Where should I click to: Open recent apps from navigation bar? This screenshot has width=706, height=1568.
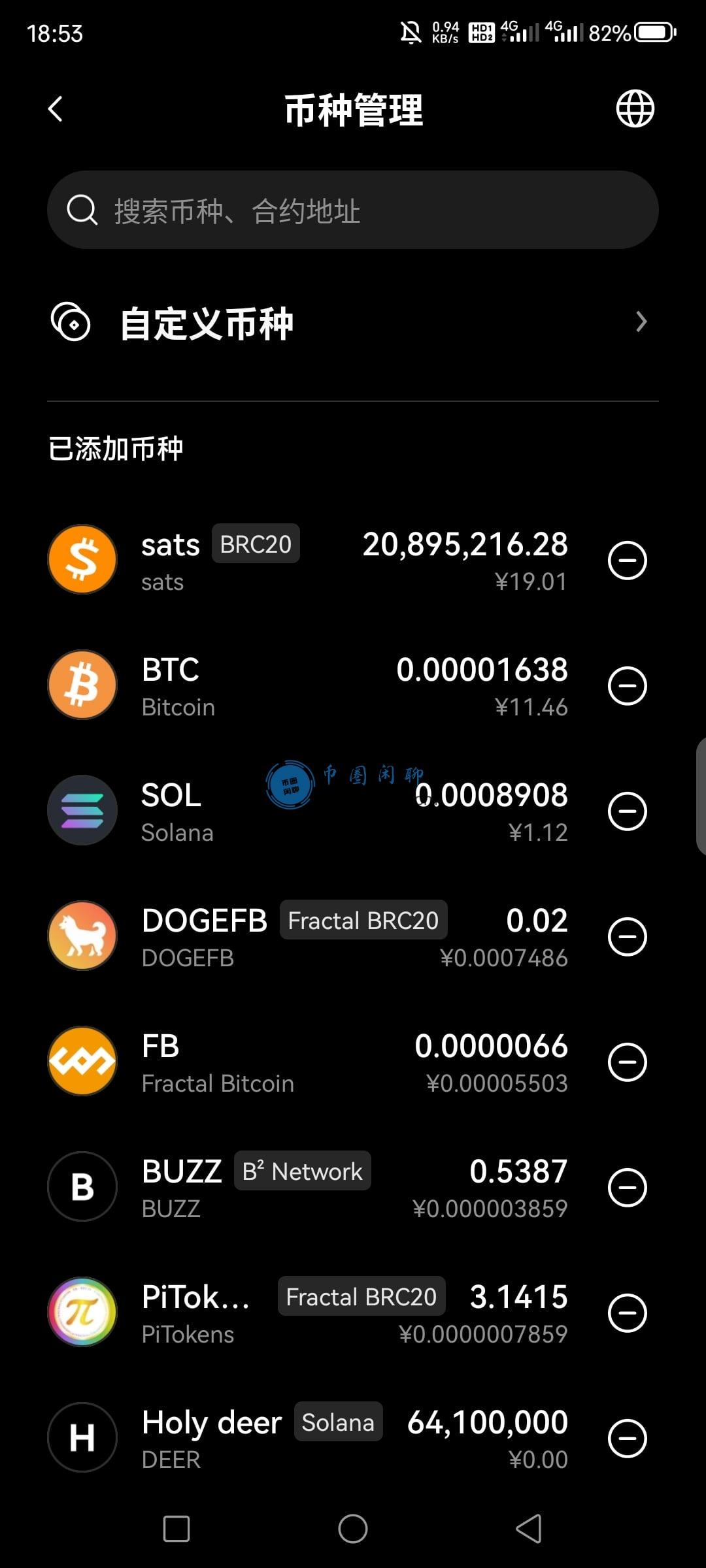coord(176,1529)
